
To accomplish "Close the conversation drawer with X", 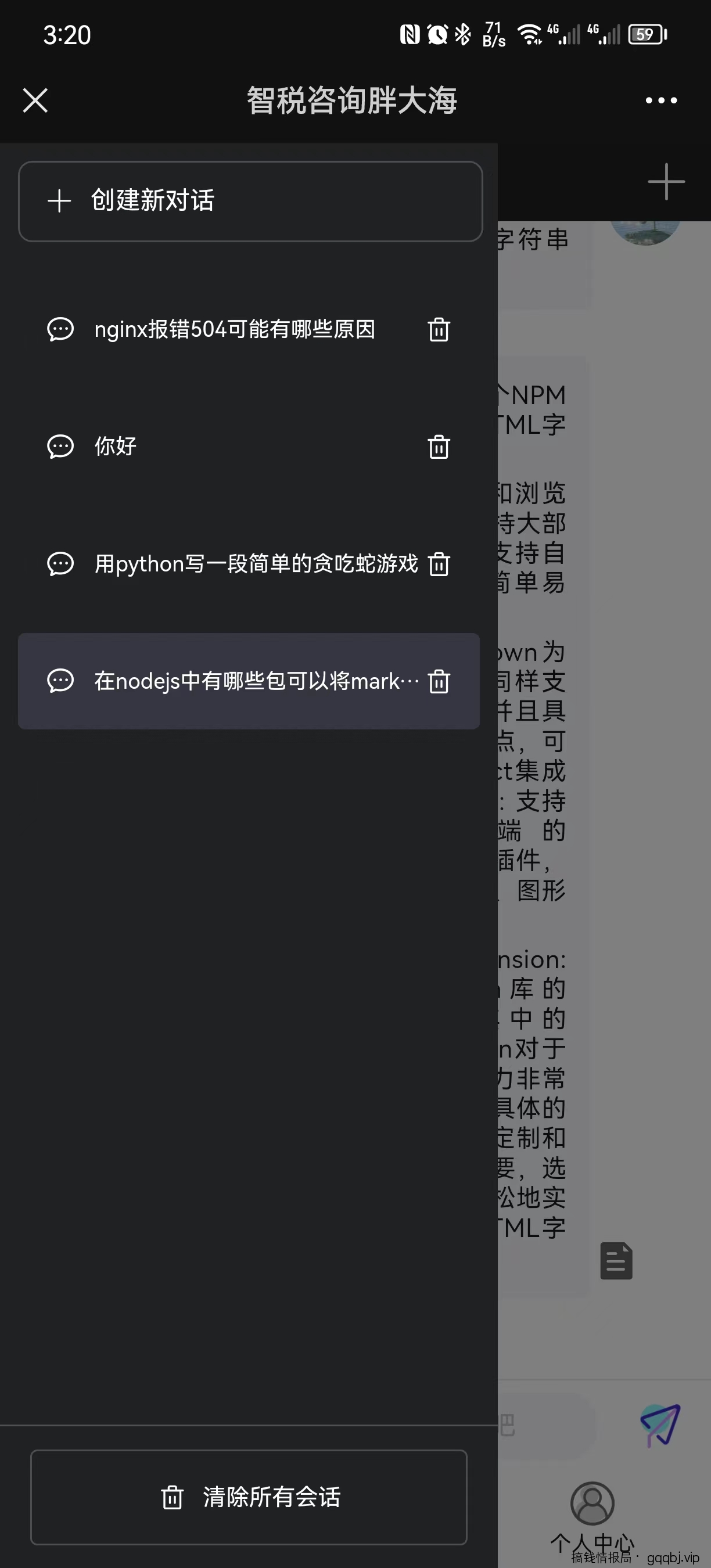I will click(35, 99).
